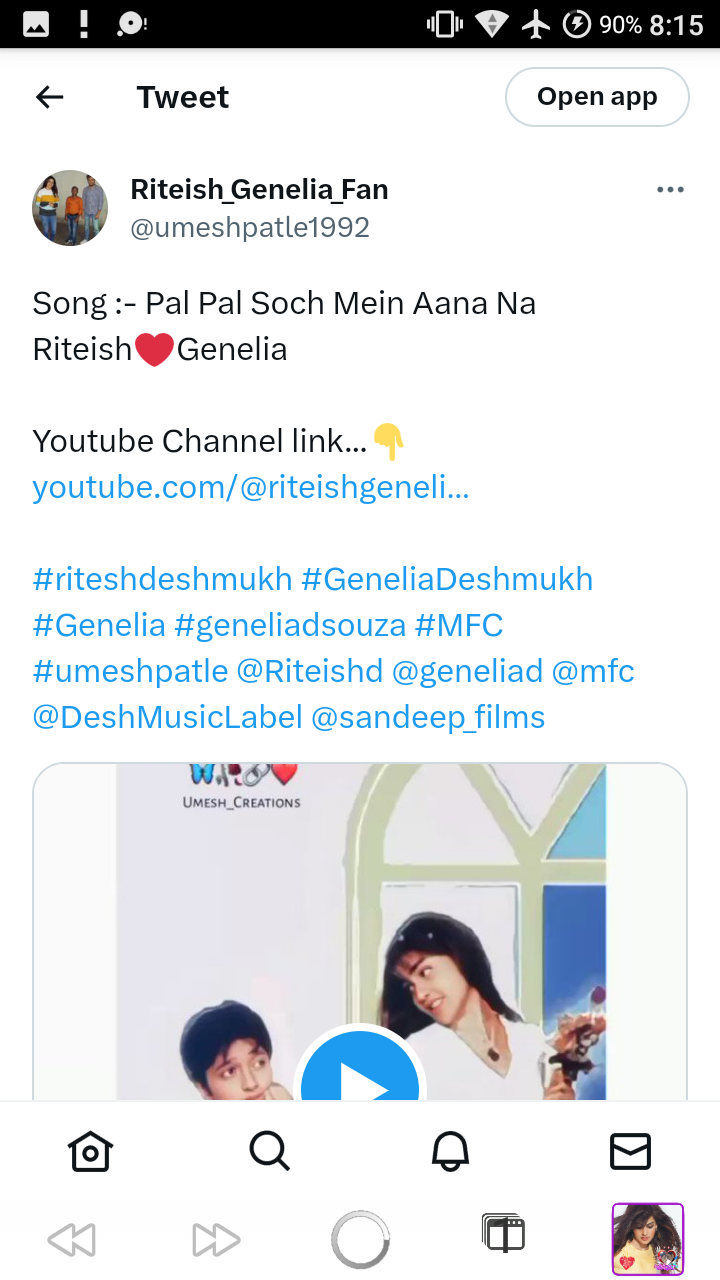This screenshot has height=1280, width=720.
Task: Navigate back with the browser rewind arrow
Action: coord(72,1240)
